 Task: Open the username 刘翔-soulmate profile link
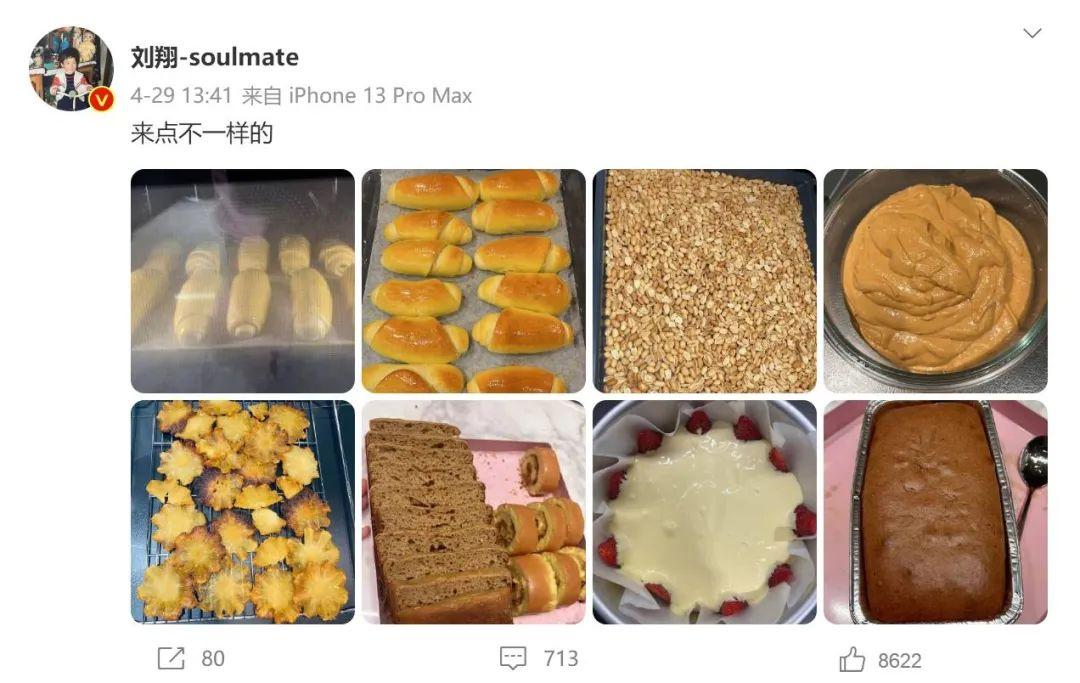pos(215,57)
